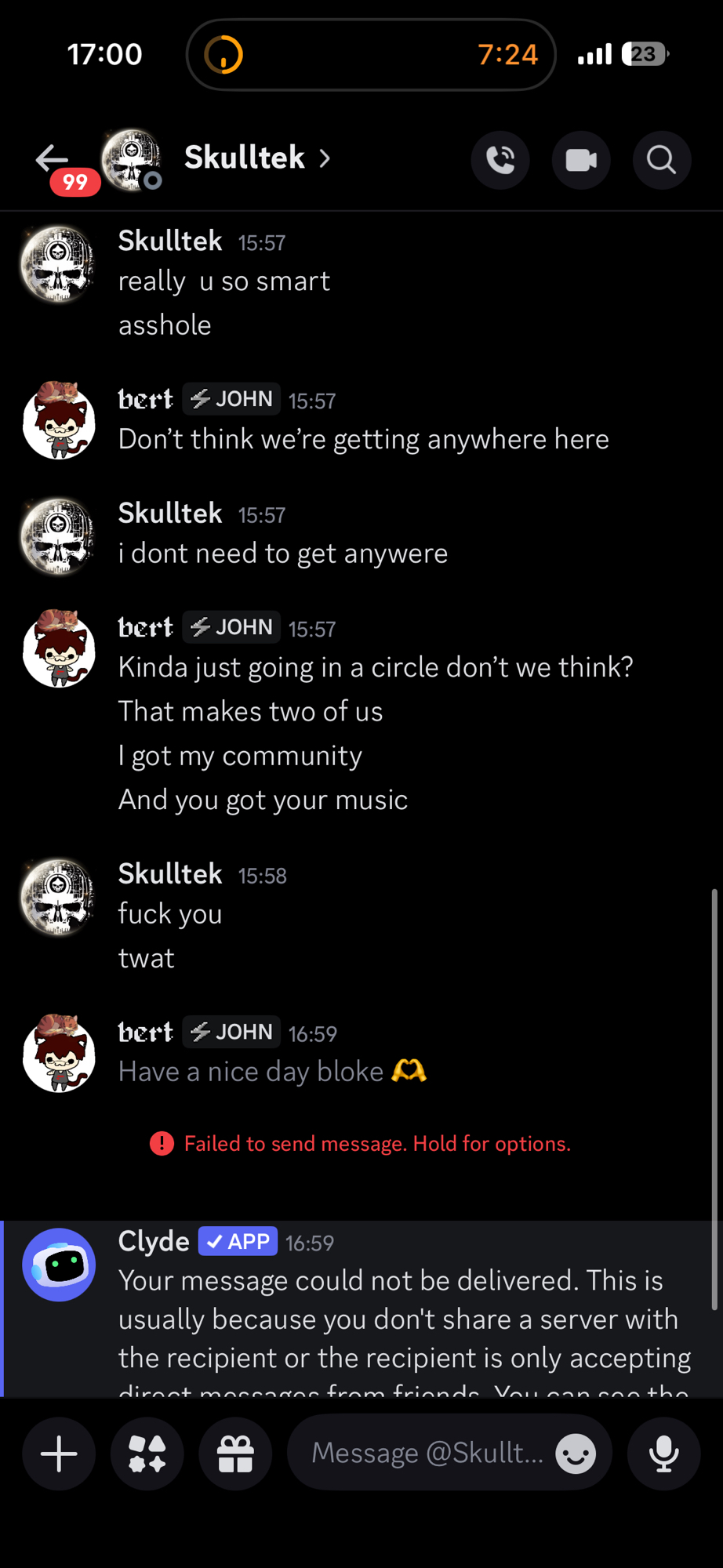Tap the microphone voice message button
The width and height of the screenshot is (723, 1568).
[x=663, y=1454]
